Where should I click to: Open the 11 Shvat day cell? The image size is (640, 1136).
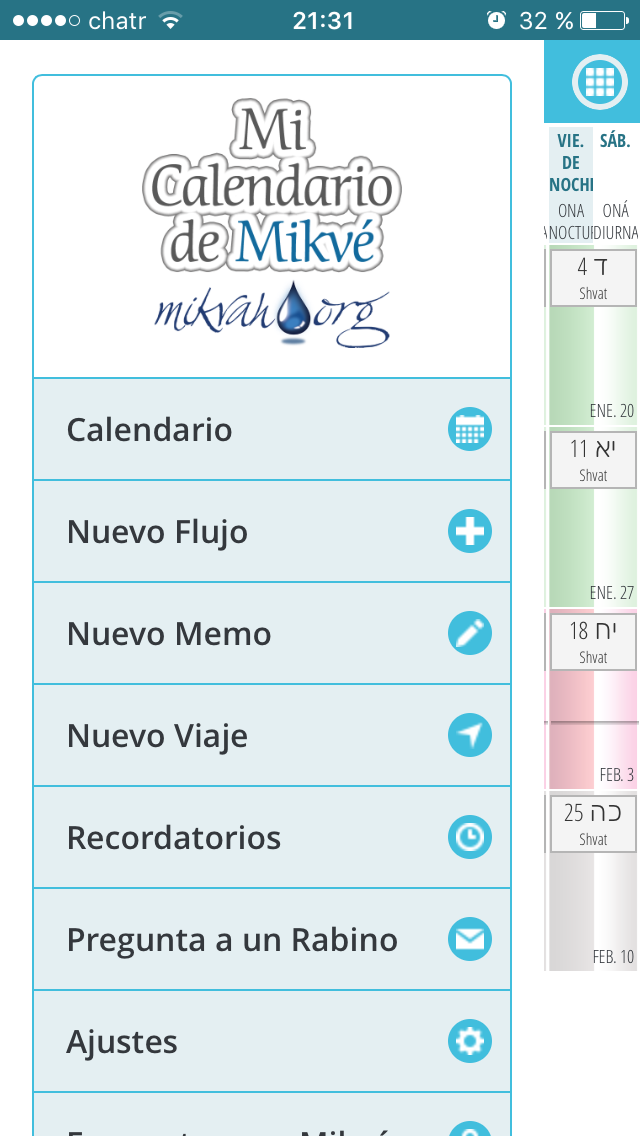(x=593, y=459)
